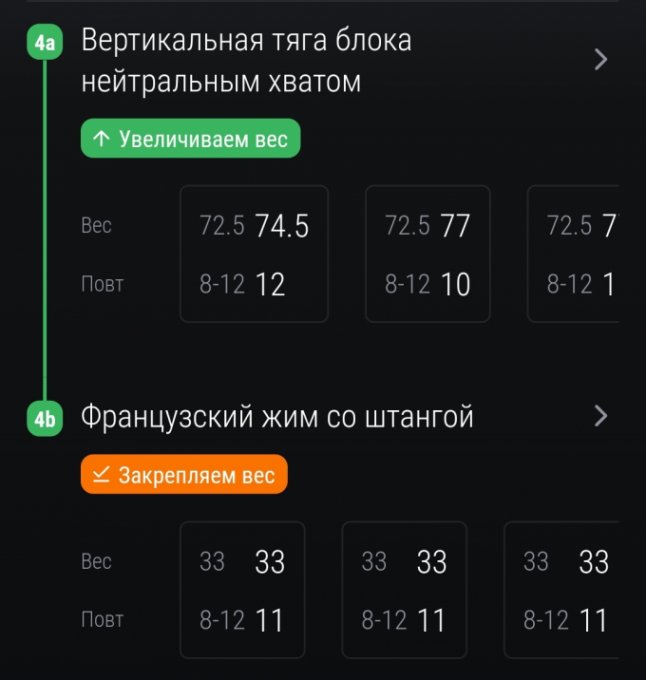Tap the Закрепляем вес orange chip
The width and height of the screenshot is (646, 680).
pyautogui.click(x=183, y=475)
